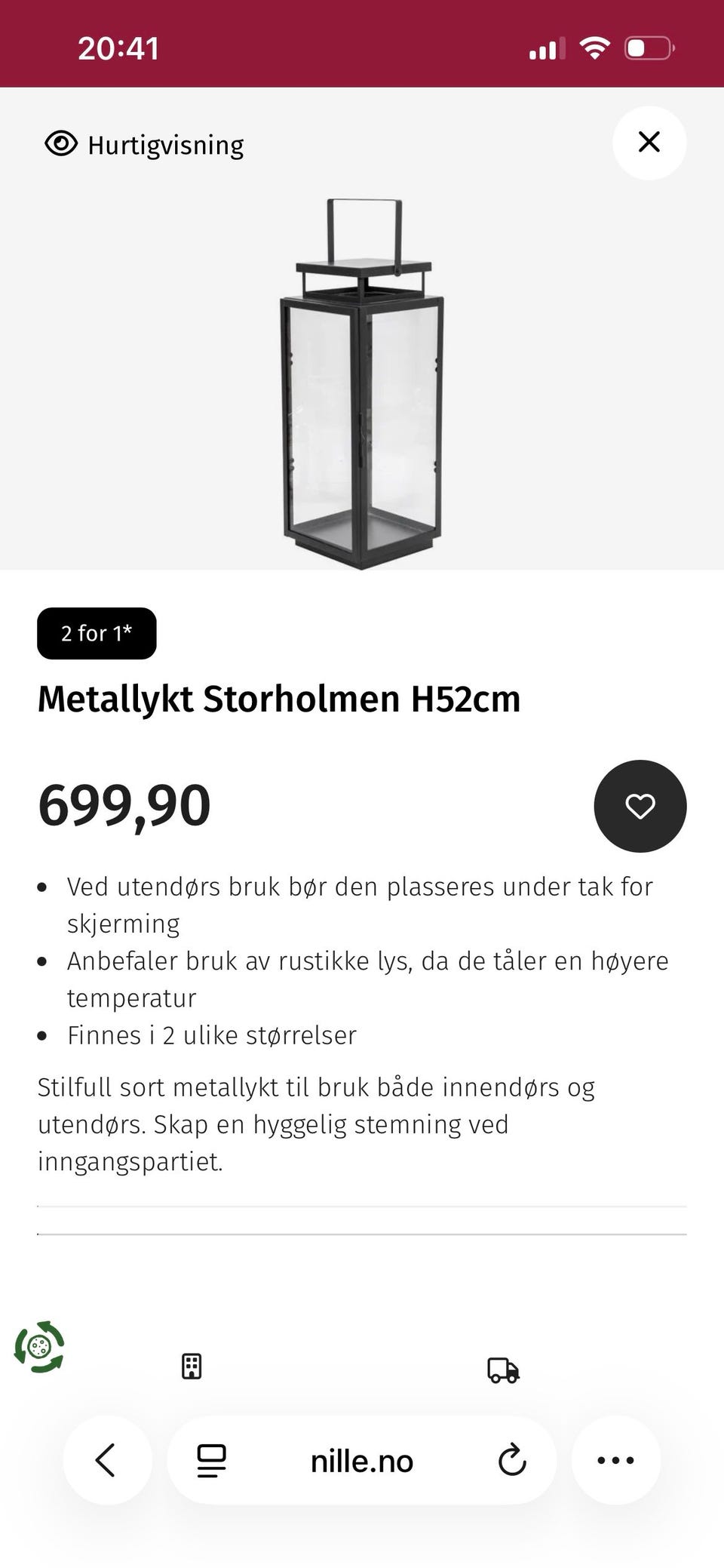The width and height of the screenshot is (724, 1568).
Task: Click the Hurtigvisning text label
Action: tap(166, 144)
